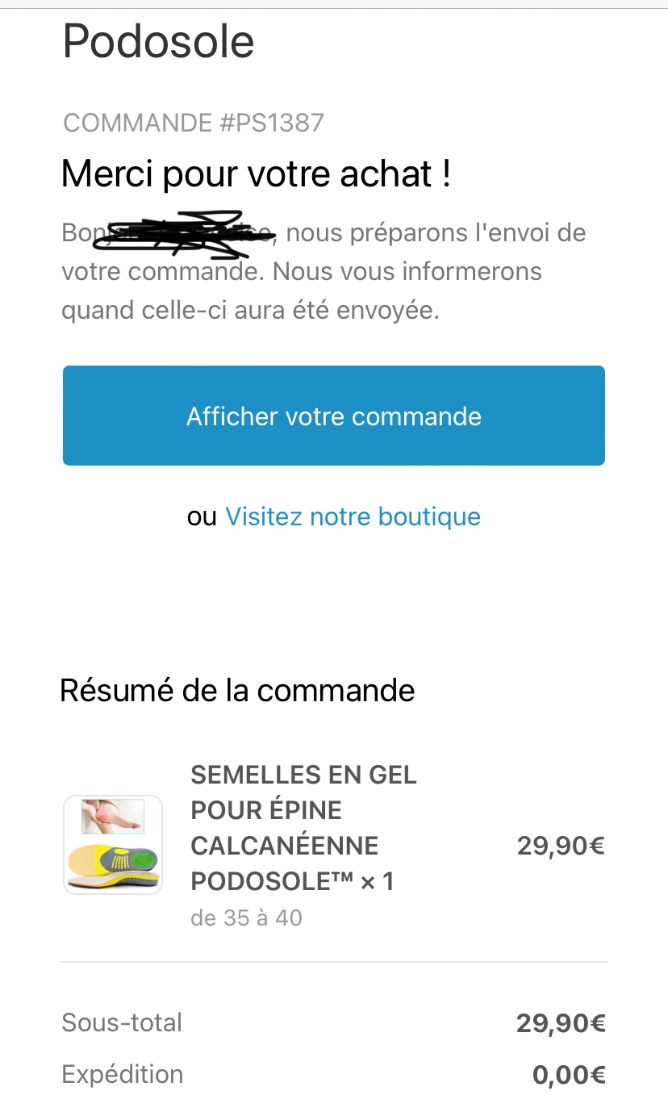Tap Afficher votre commande button

pyautogui.click(x=334, y=416)
